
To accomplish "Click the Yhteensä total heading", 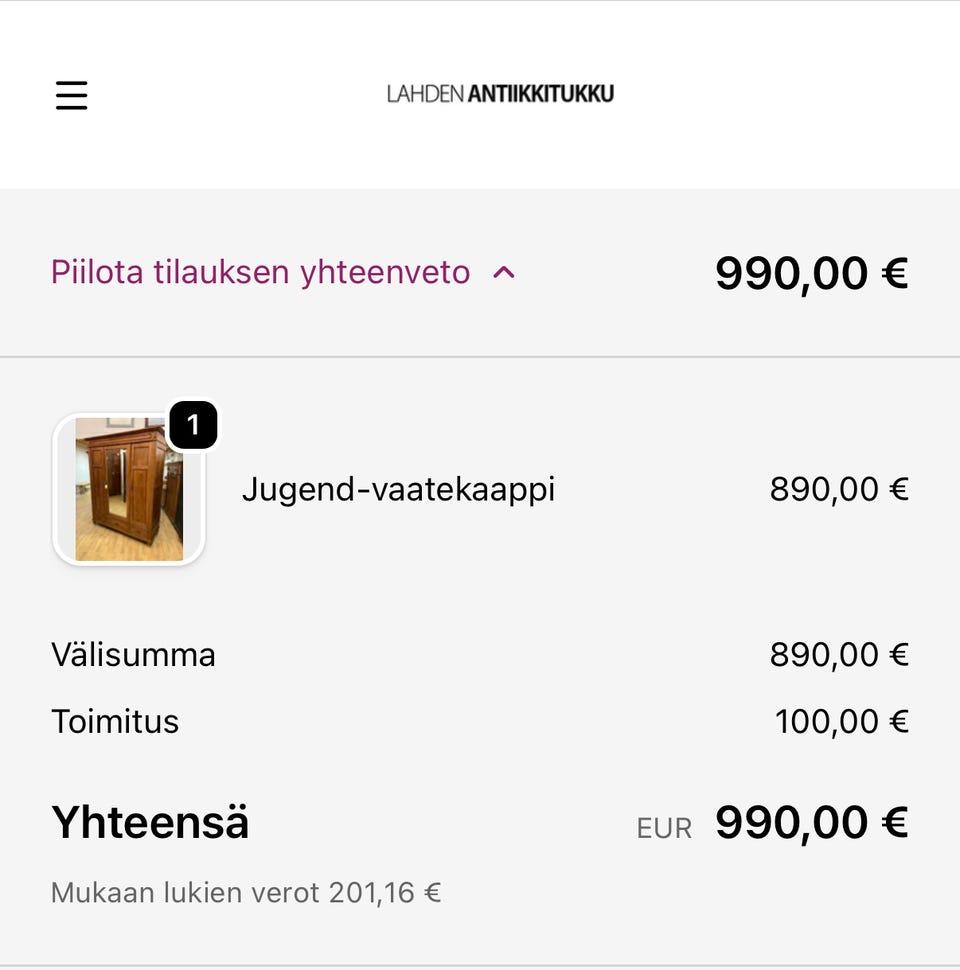I will 150,822.
